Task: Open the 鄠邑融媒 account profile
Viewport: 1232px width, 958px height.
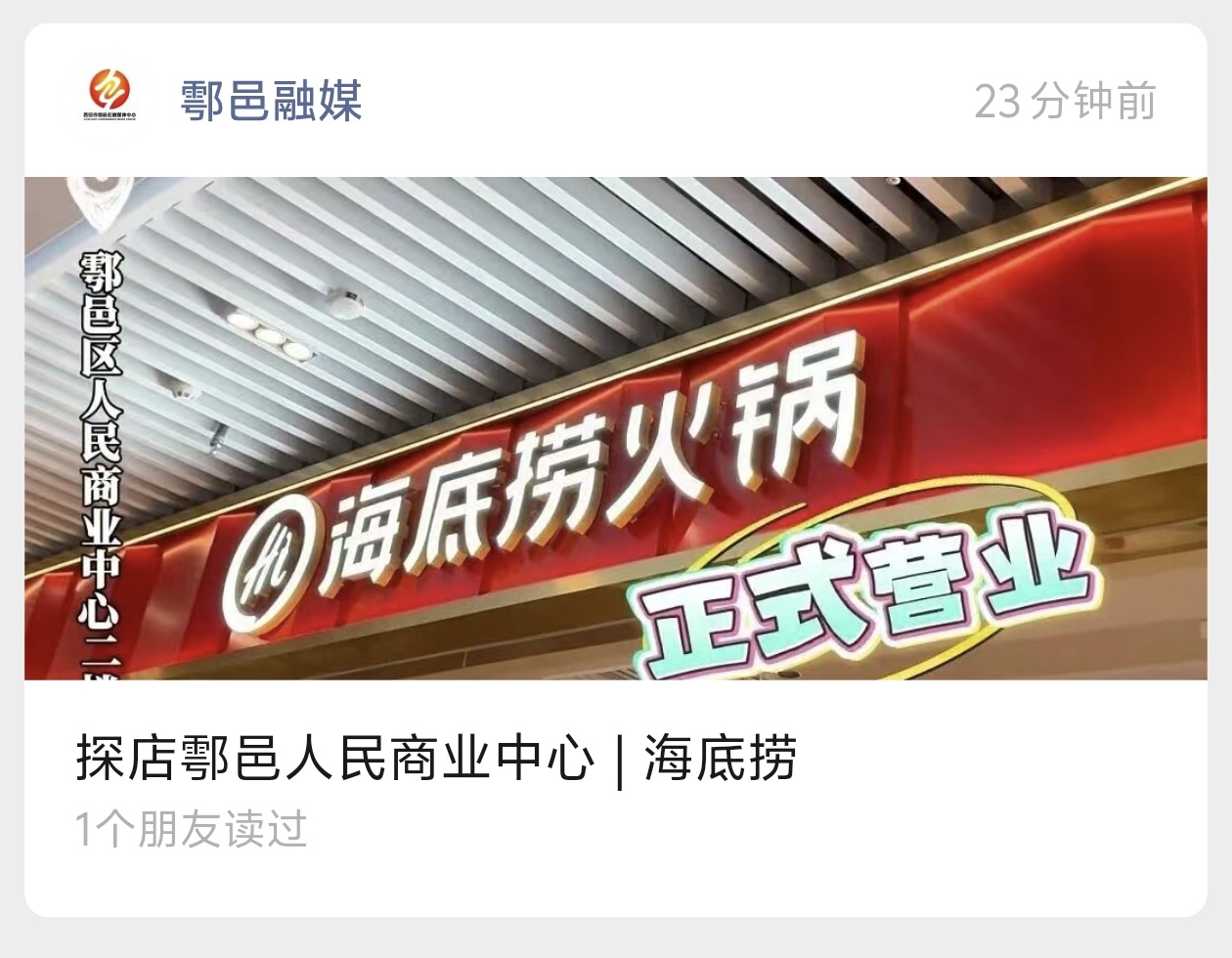Action: click(271, 101)
